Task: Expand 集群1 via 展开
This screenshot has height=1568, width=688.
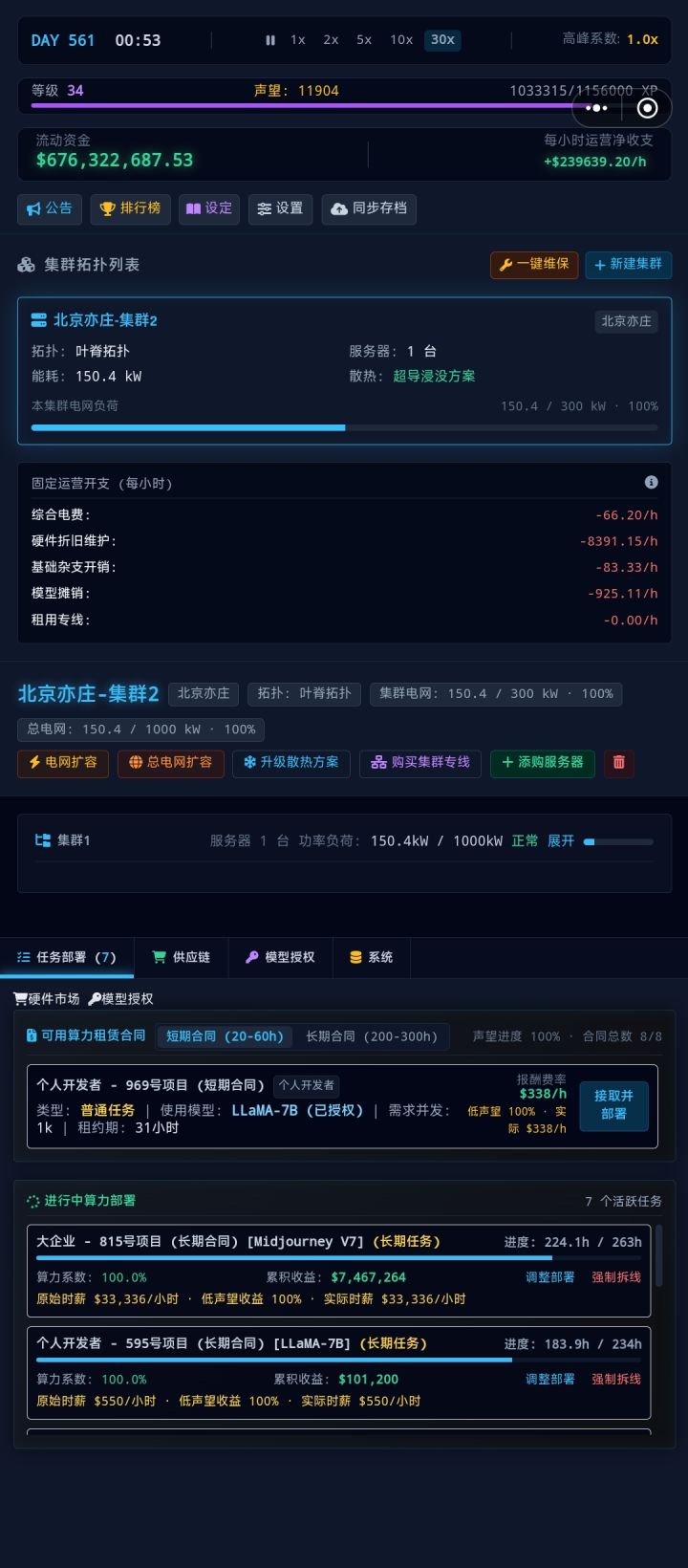Action: click(x=561, y=840)
